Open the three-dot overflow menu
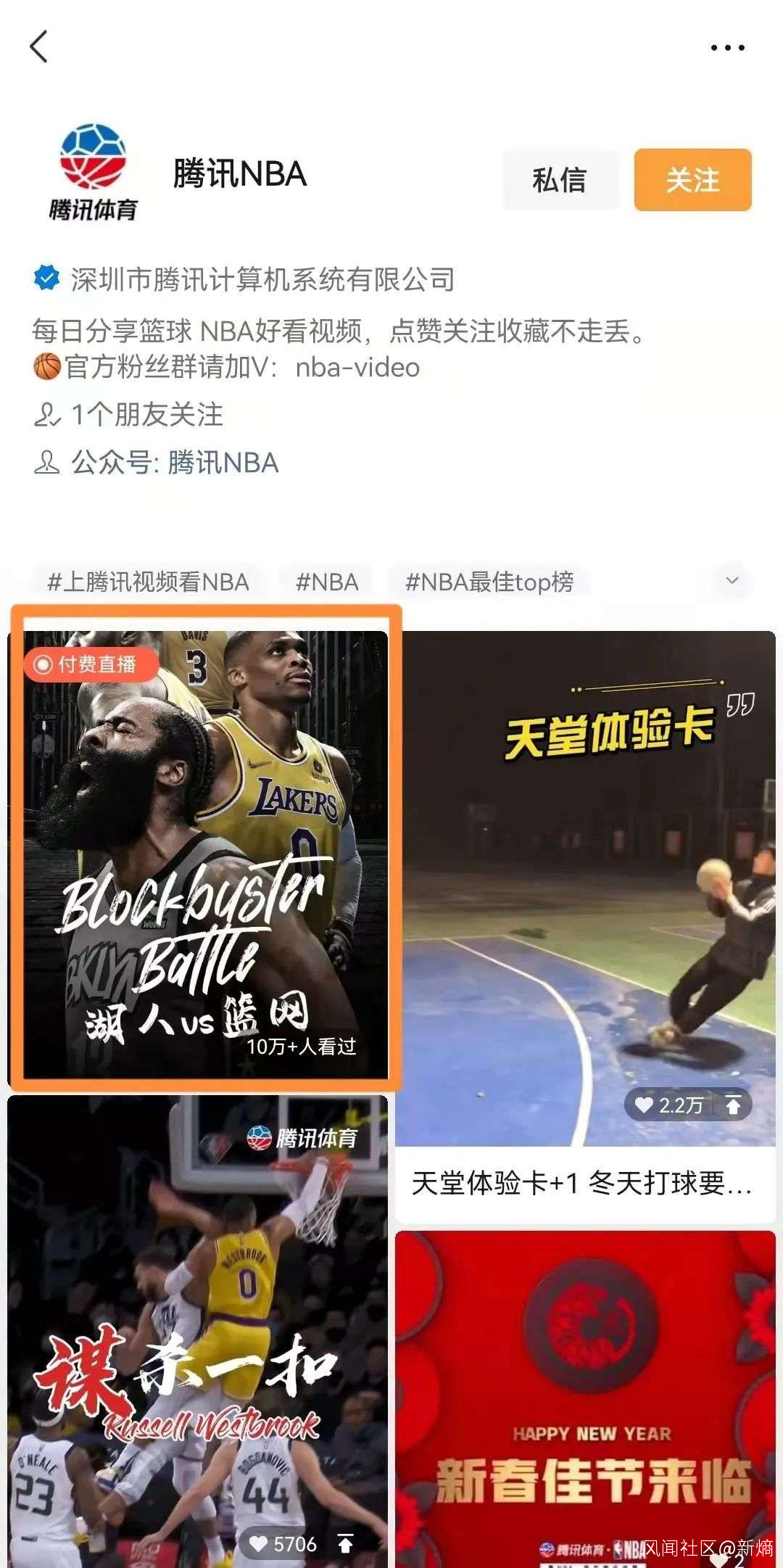This screenshot has width=783, height=1568. 727,48
